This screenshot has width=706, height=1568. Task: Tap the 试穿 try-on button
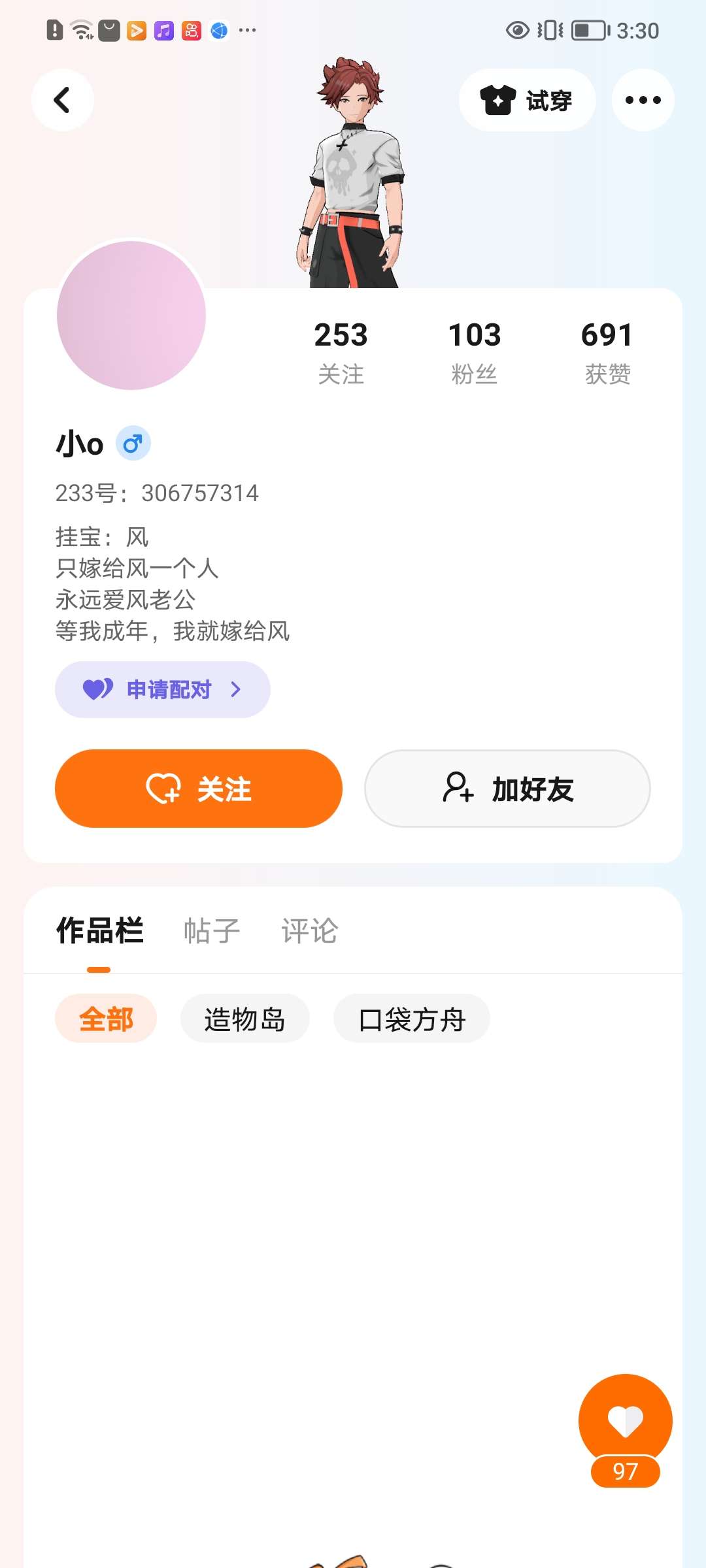(527, 100)
